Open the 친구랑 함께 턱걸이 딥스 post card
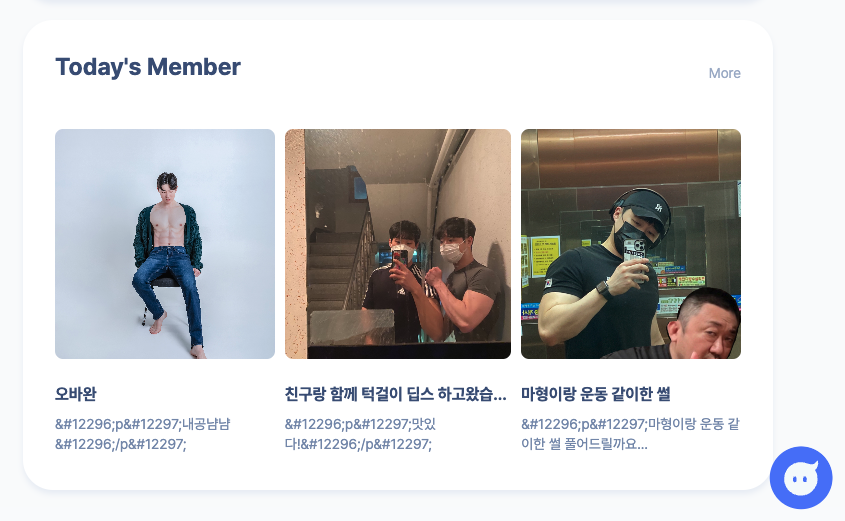Viewport: 845px width, 521px height. (x=397, y=244)
